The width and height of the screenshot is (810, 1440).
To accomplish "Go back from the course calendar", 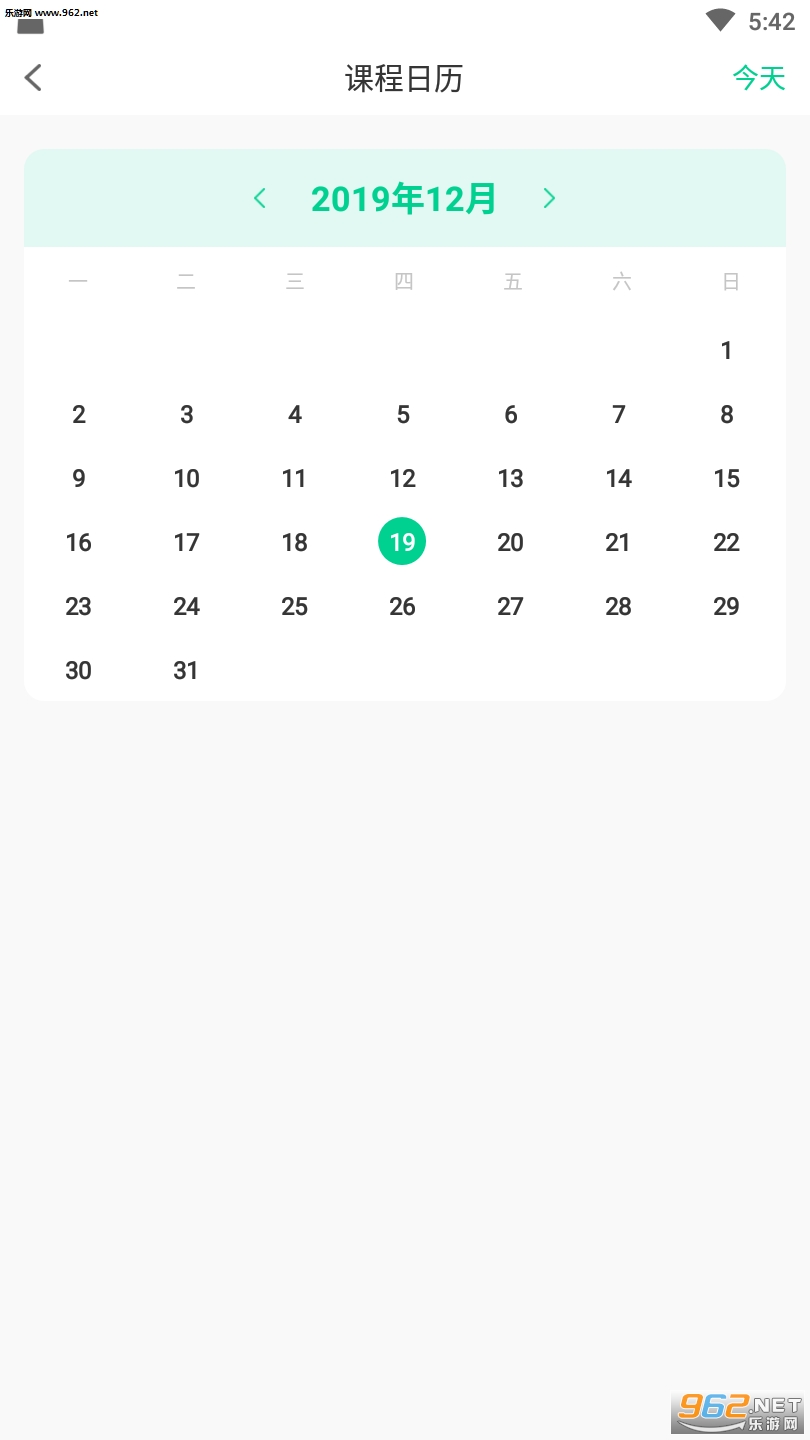I will 33,78.
